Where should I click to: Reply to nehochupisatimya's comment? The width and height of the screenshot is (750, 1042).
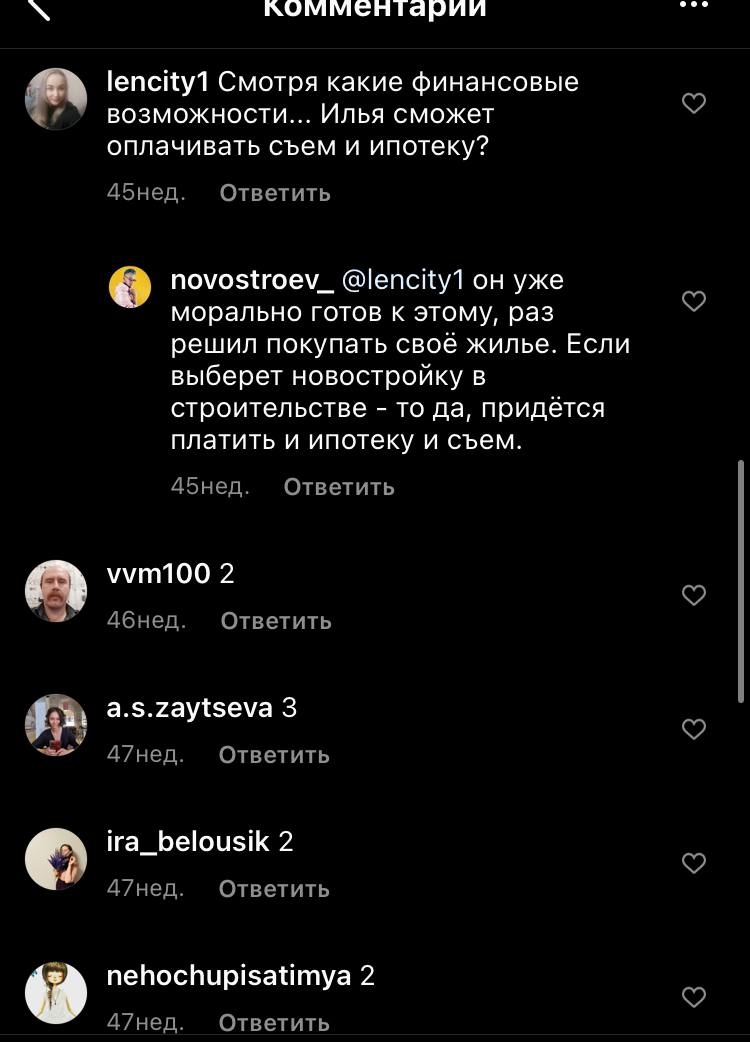pyautogui.click(x=274, y=1023)
